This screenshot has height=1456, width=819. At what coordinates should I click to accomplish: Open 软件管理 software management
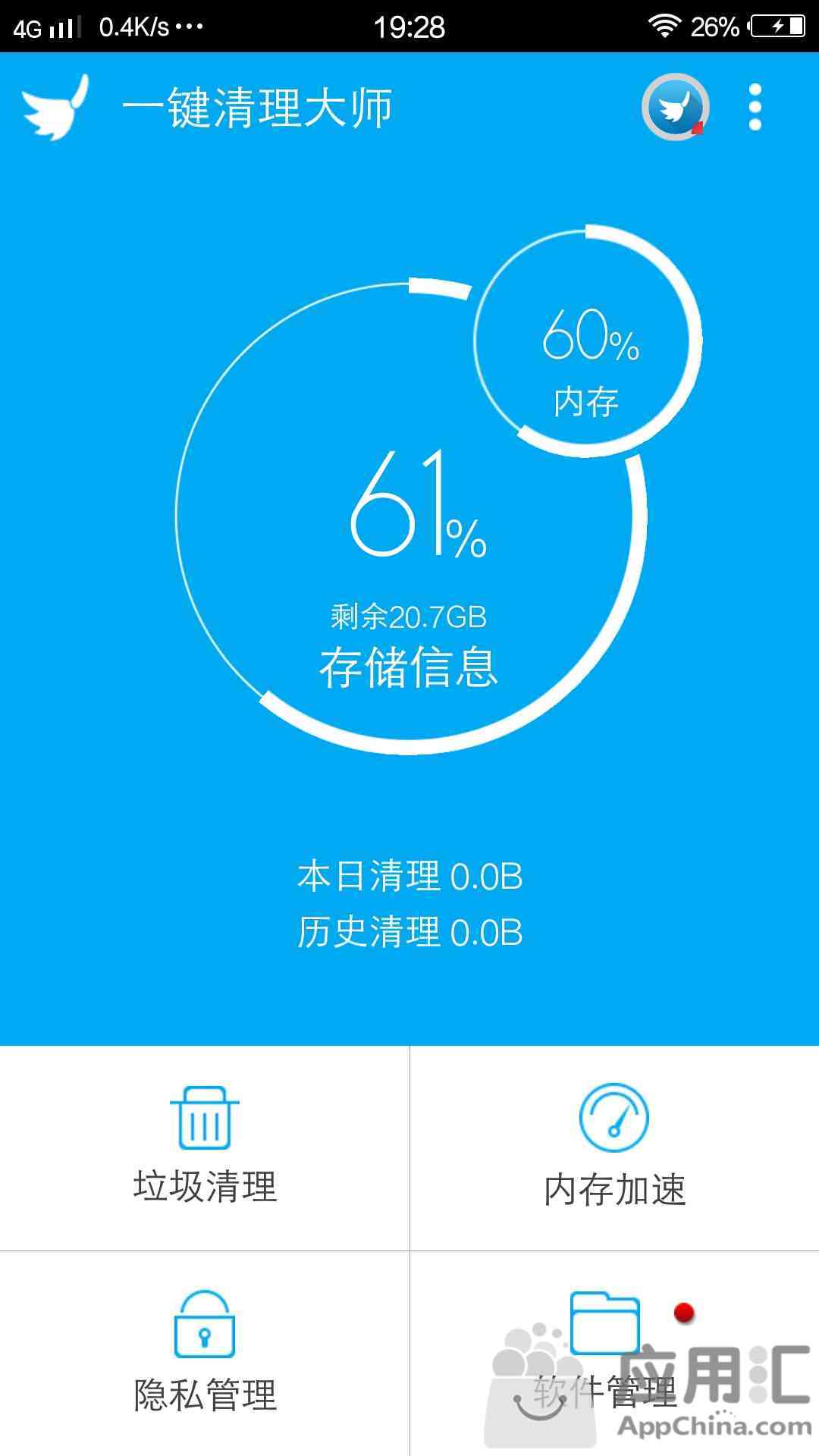615,1354
